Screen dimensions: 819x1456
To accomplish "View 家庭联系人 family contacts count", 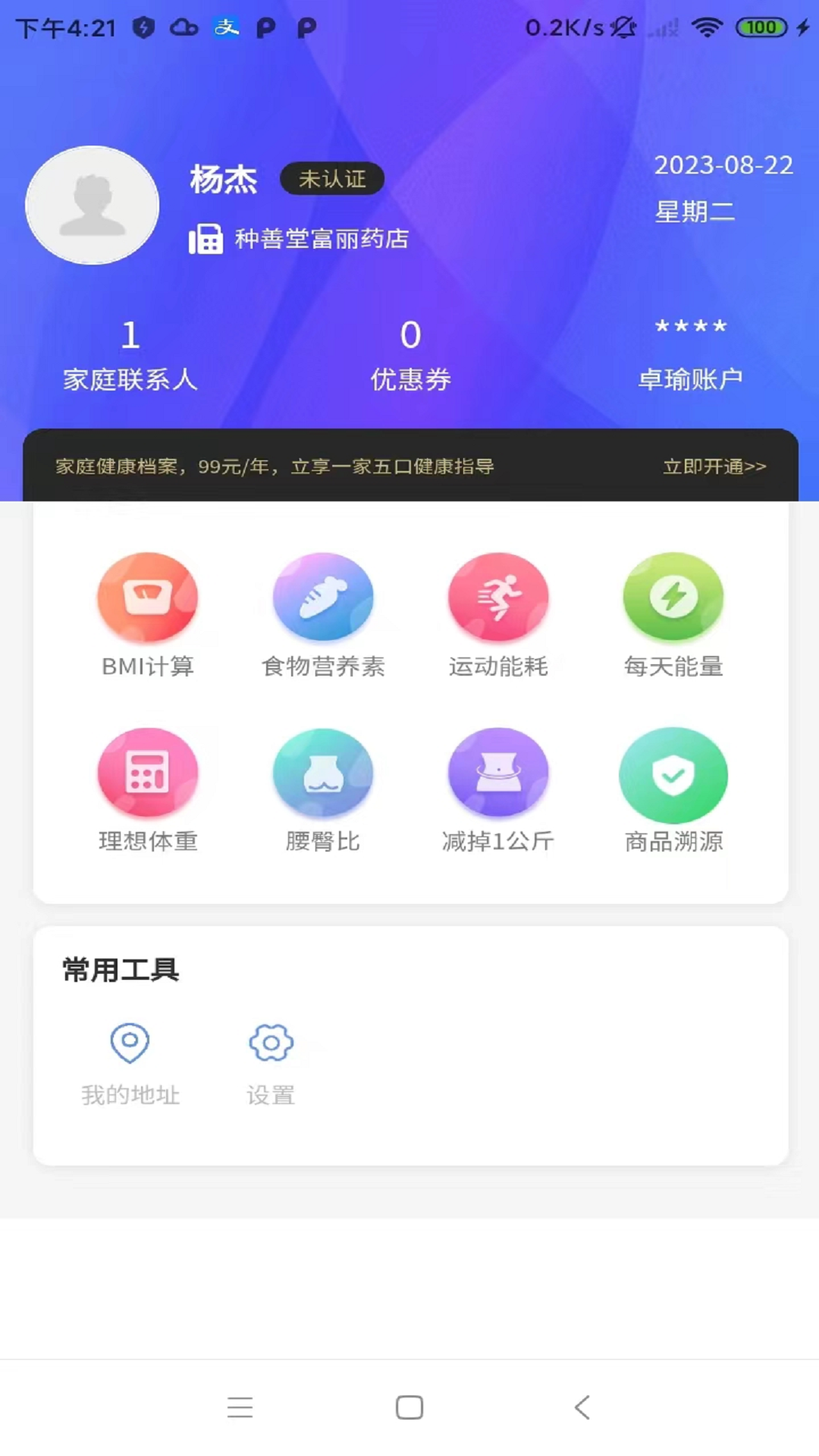I will [x=130, y=353].
